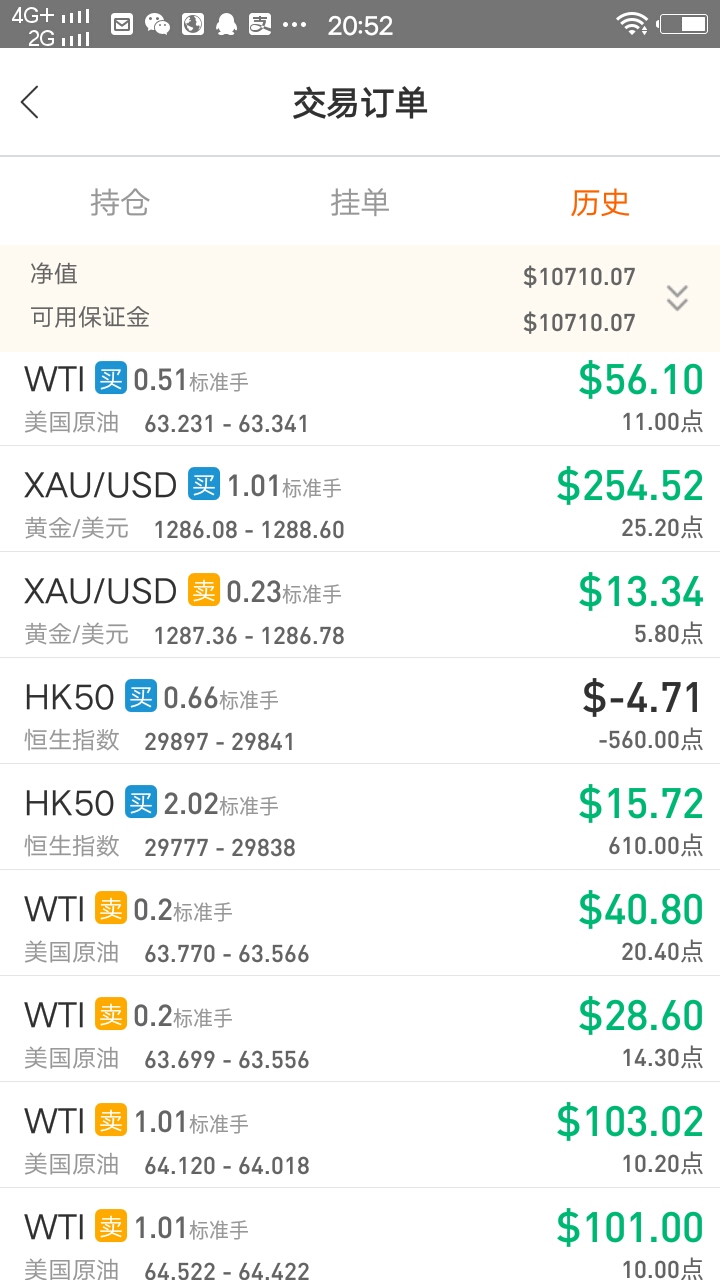Open the WTI buy 0.51 order with $56.10 profit
This screenshot has width=720, height=1280.
pos(360,399)
